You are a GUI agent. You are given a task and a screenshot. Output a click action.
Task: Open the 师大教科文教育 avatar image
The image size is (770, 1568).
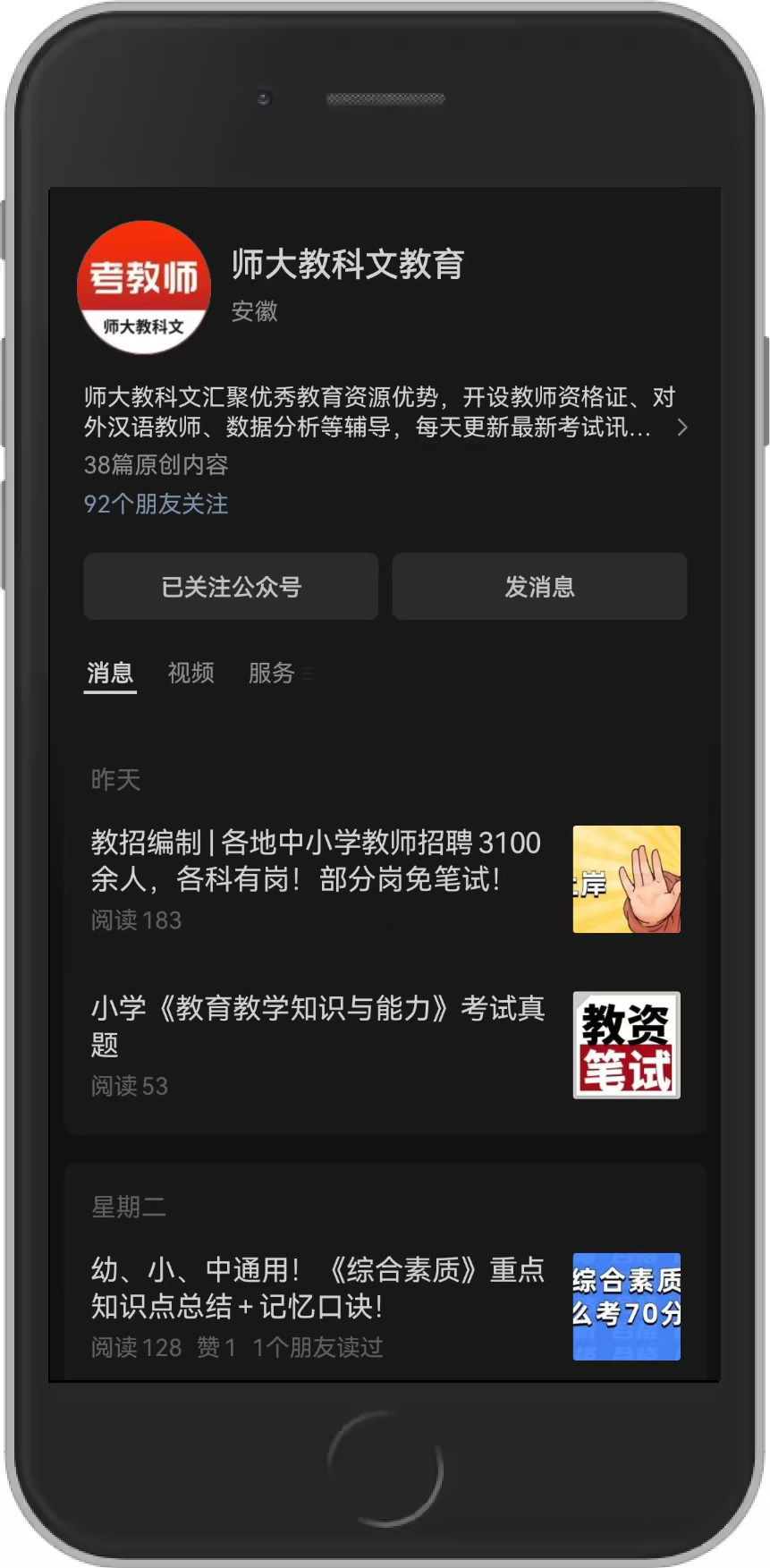click(x=144, y=288)
